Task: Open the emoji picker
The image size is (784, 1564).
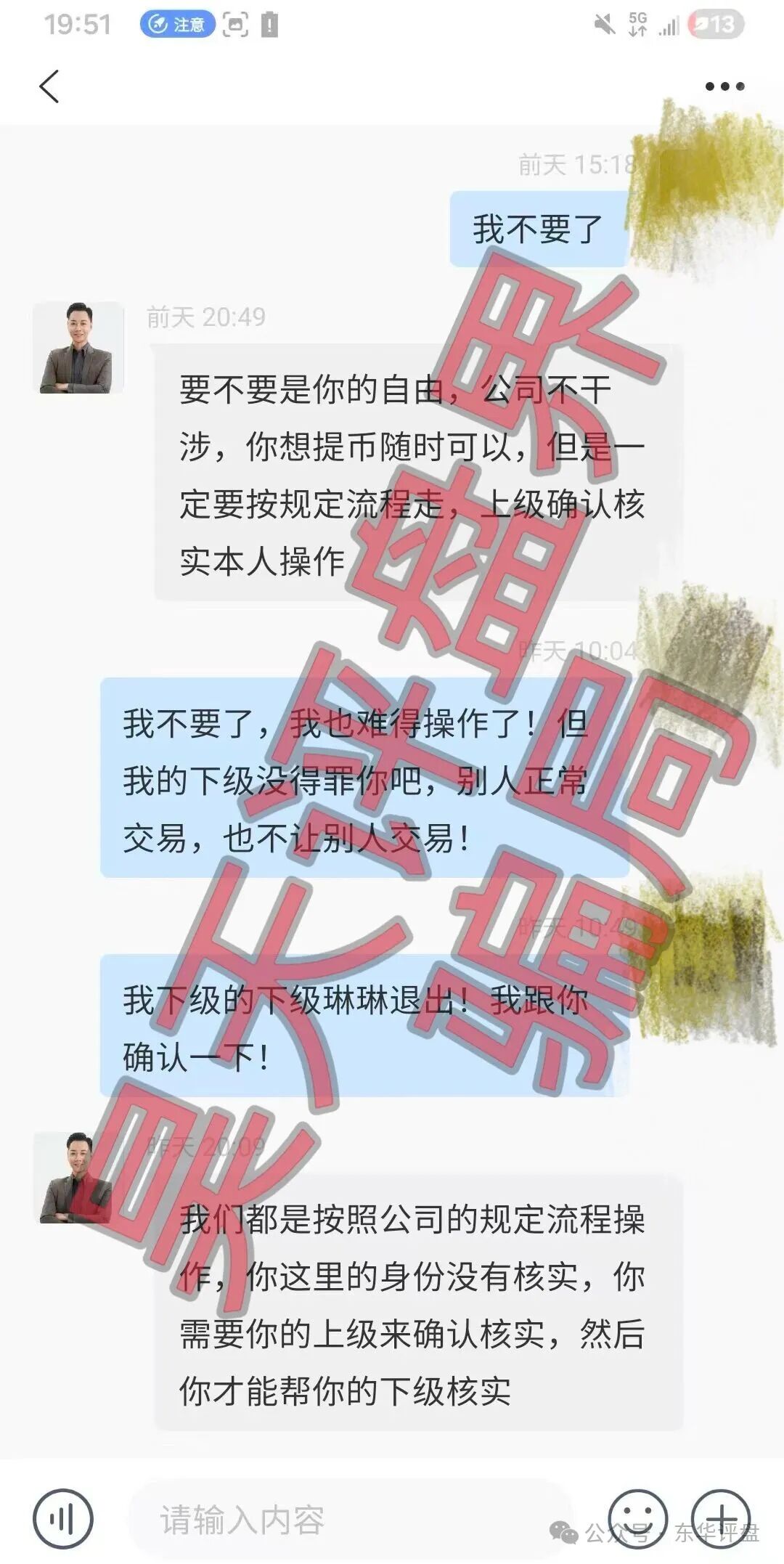Action: [x=637, y=1517]
